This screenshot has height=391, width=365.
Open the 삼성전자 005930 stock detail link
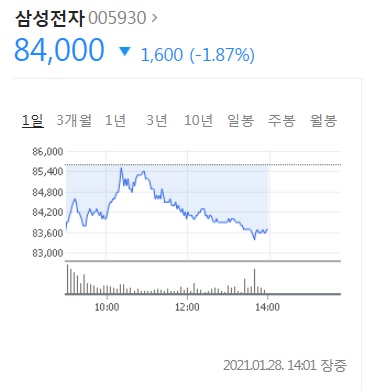pyautogui.click(x=86, y=18)
